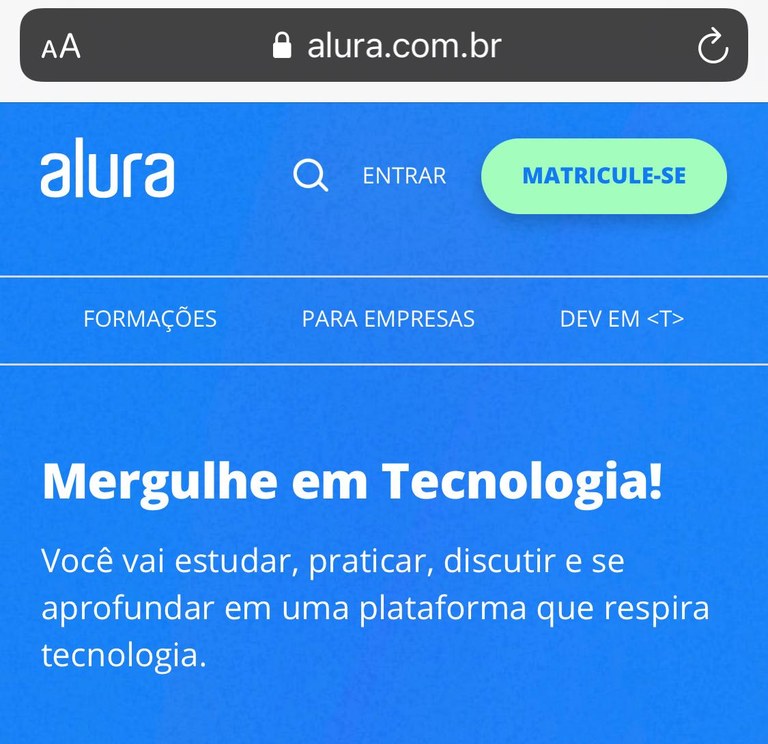
Task: Tap the ENTRAR login link
Action: click(x=404, y=176)
